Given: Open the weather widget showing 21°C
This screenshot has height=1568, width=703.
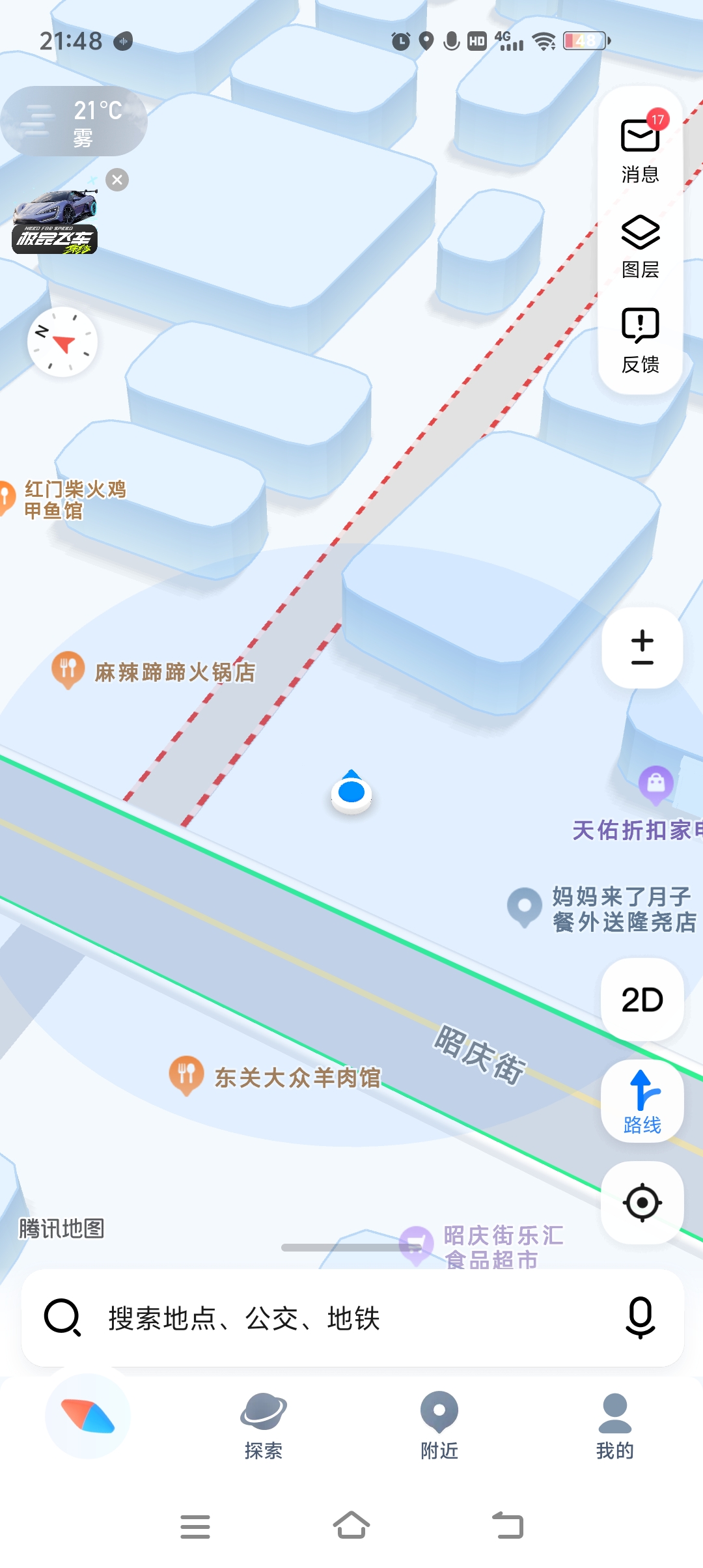Looking at the screenshot, I should coord(74,122).
